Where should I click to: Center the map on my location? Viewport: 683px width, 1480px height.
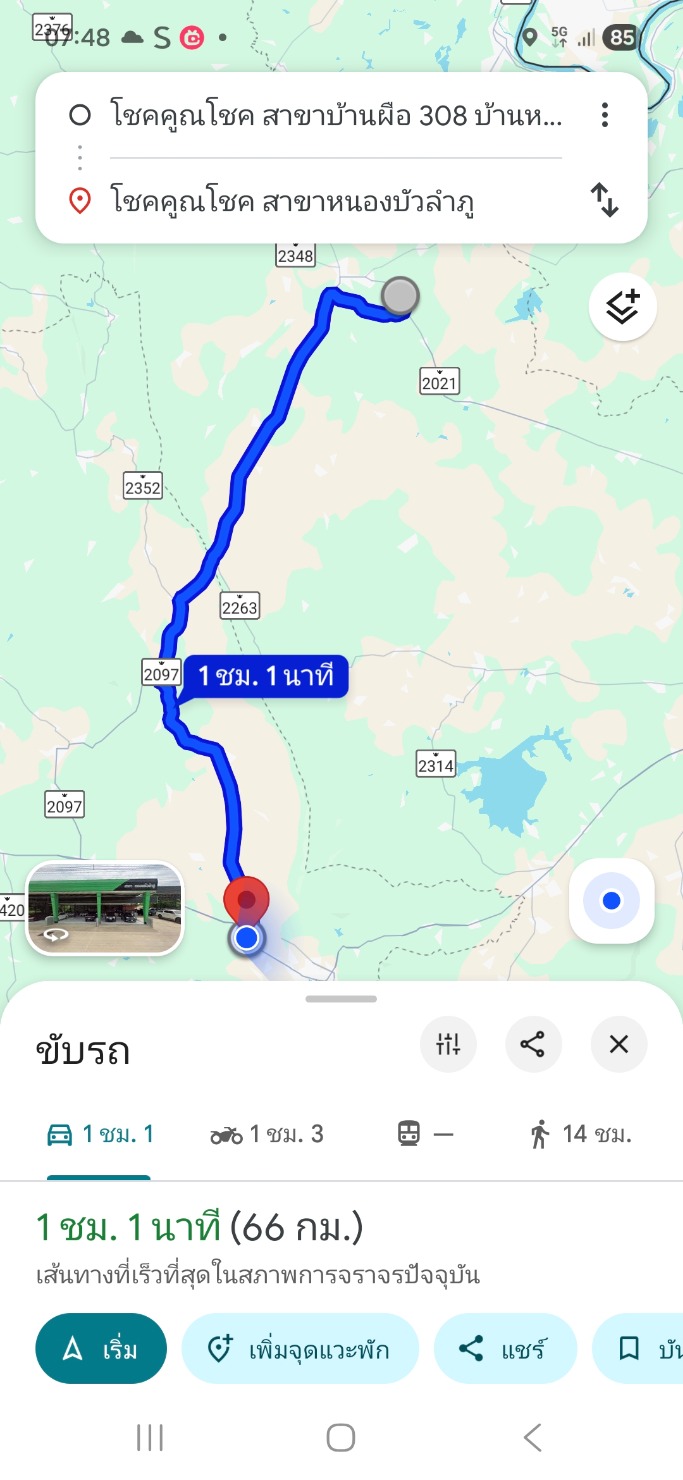pos(611,901)
